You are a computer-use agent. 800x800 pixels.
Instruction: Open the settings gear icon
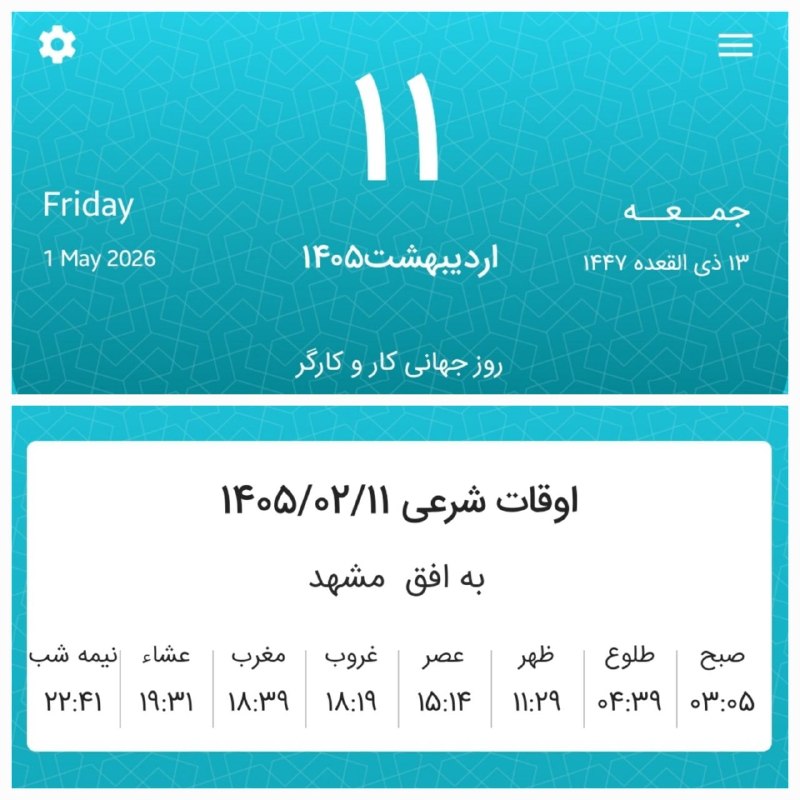point(57,44)
